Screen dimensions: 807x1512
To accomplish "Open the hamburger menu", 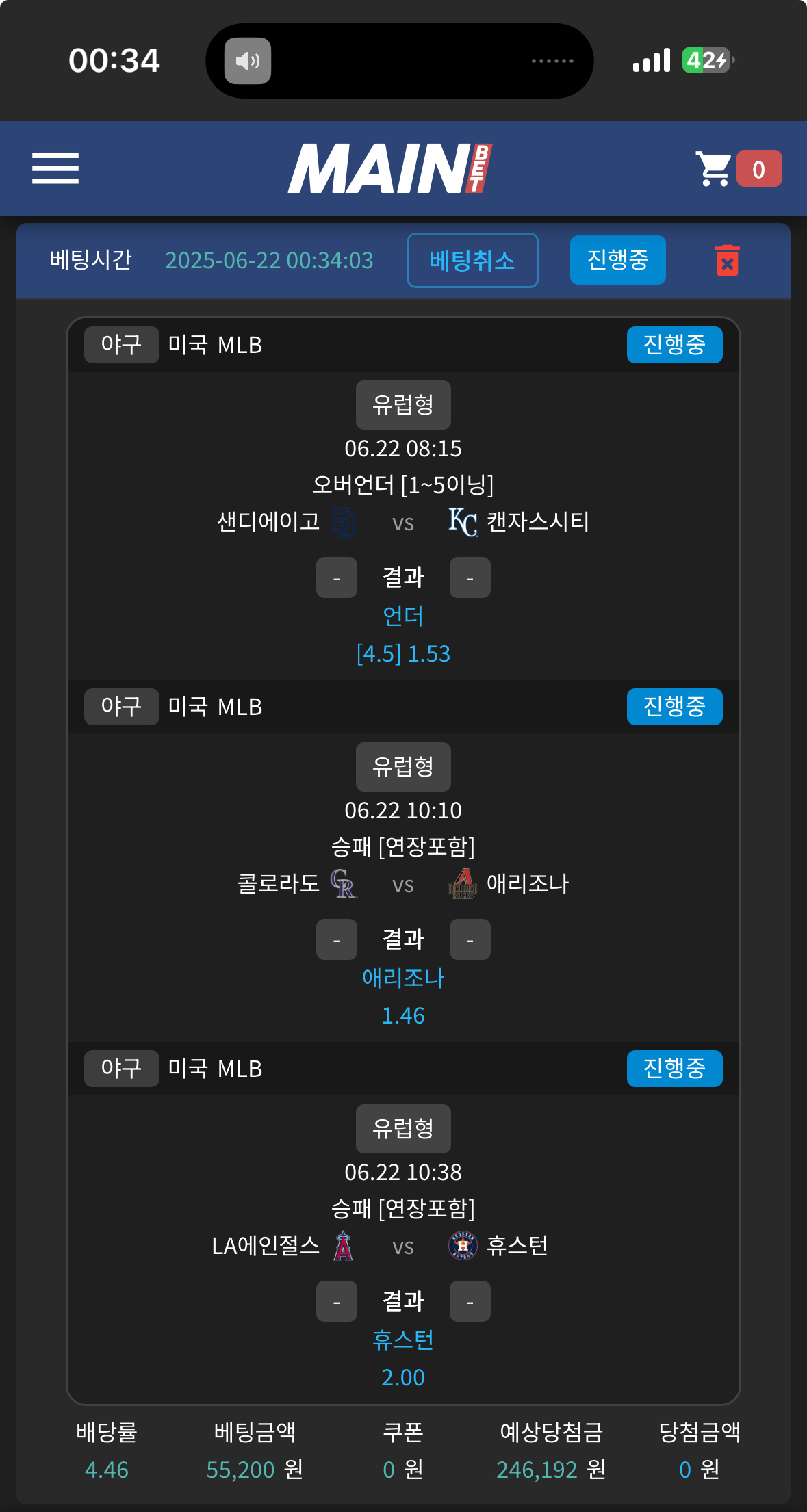I will (55, 168).
